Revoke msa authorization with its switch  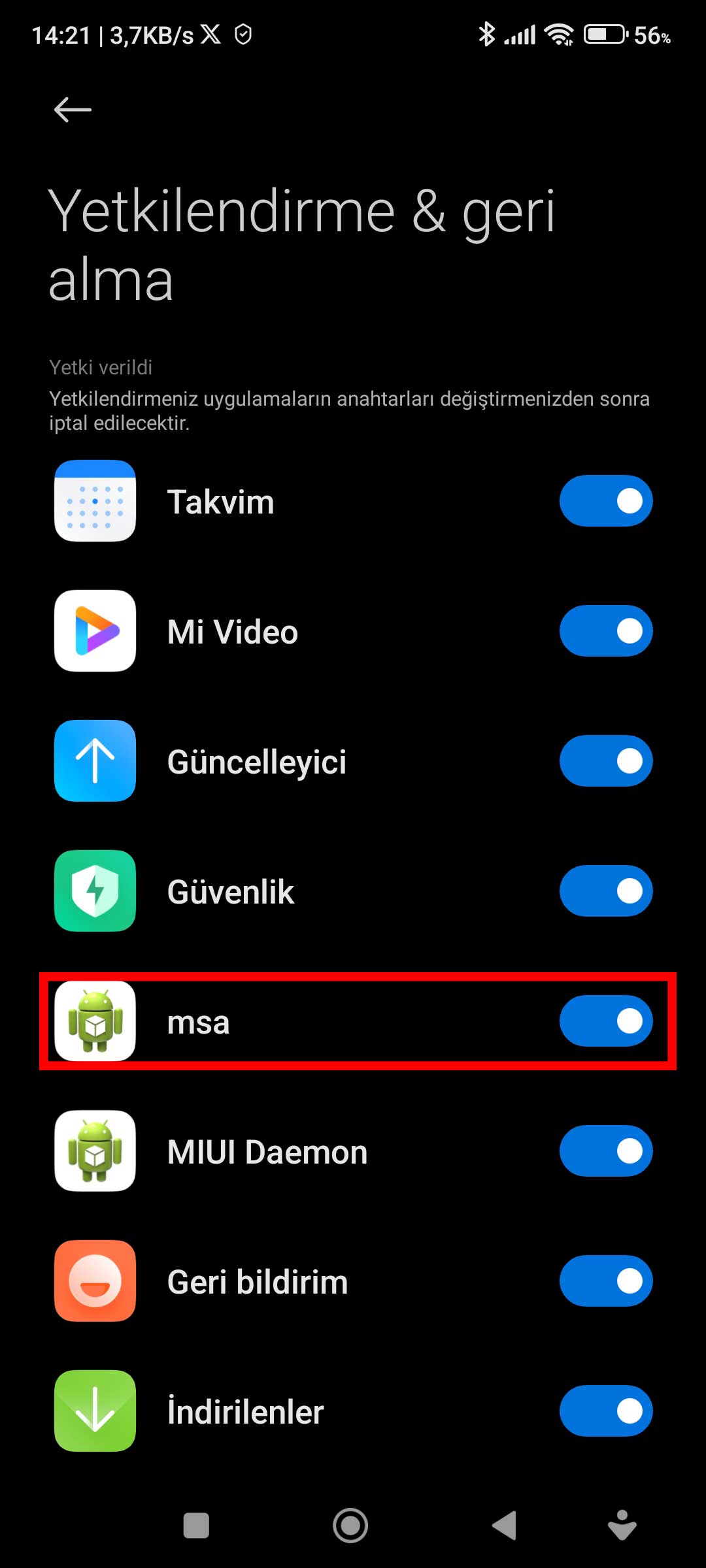tap(606, 1021)
